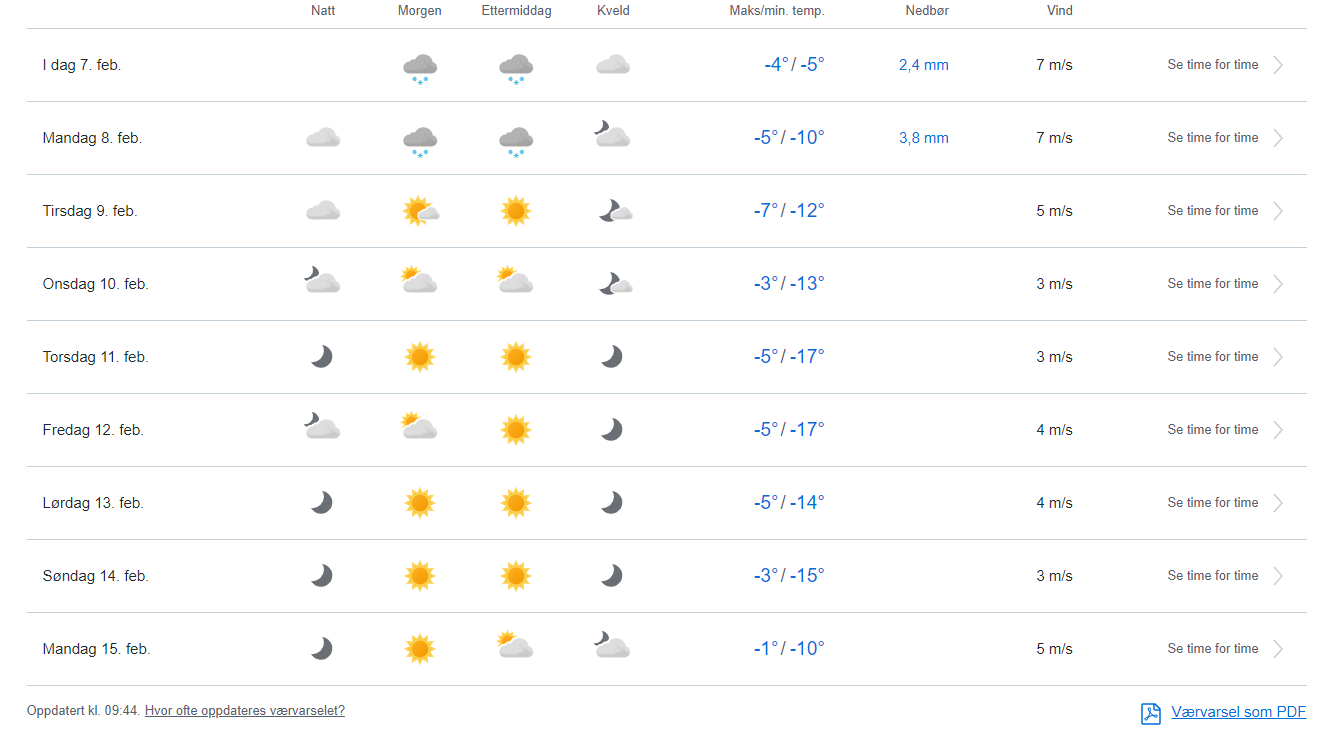
Task: Download Værvarsel som PDF
Action: [x=1223, y=712]
